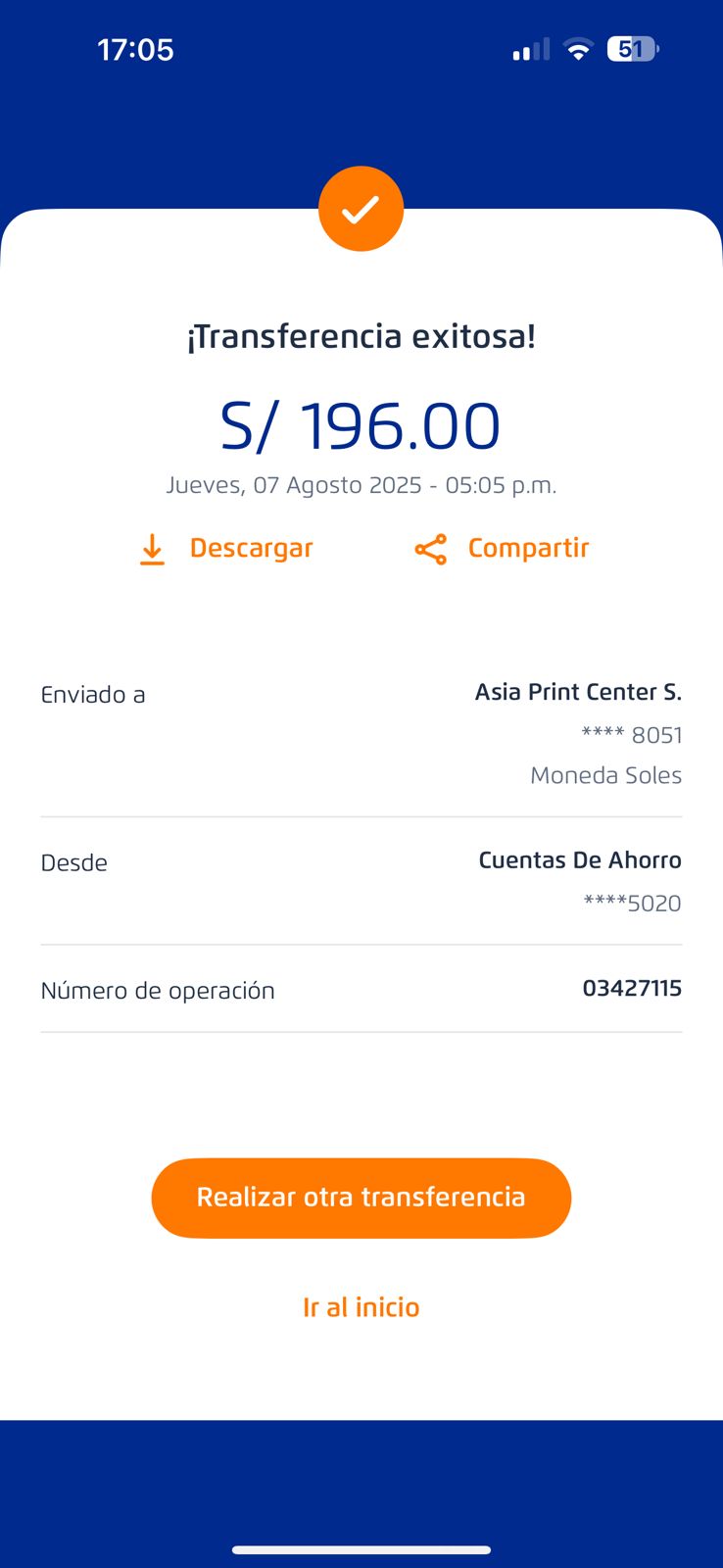Share the receipt via Compartir
The height and width of the screenshot is (1568, 723).
[502, 549]
